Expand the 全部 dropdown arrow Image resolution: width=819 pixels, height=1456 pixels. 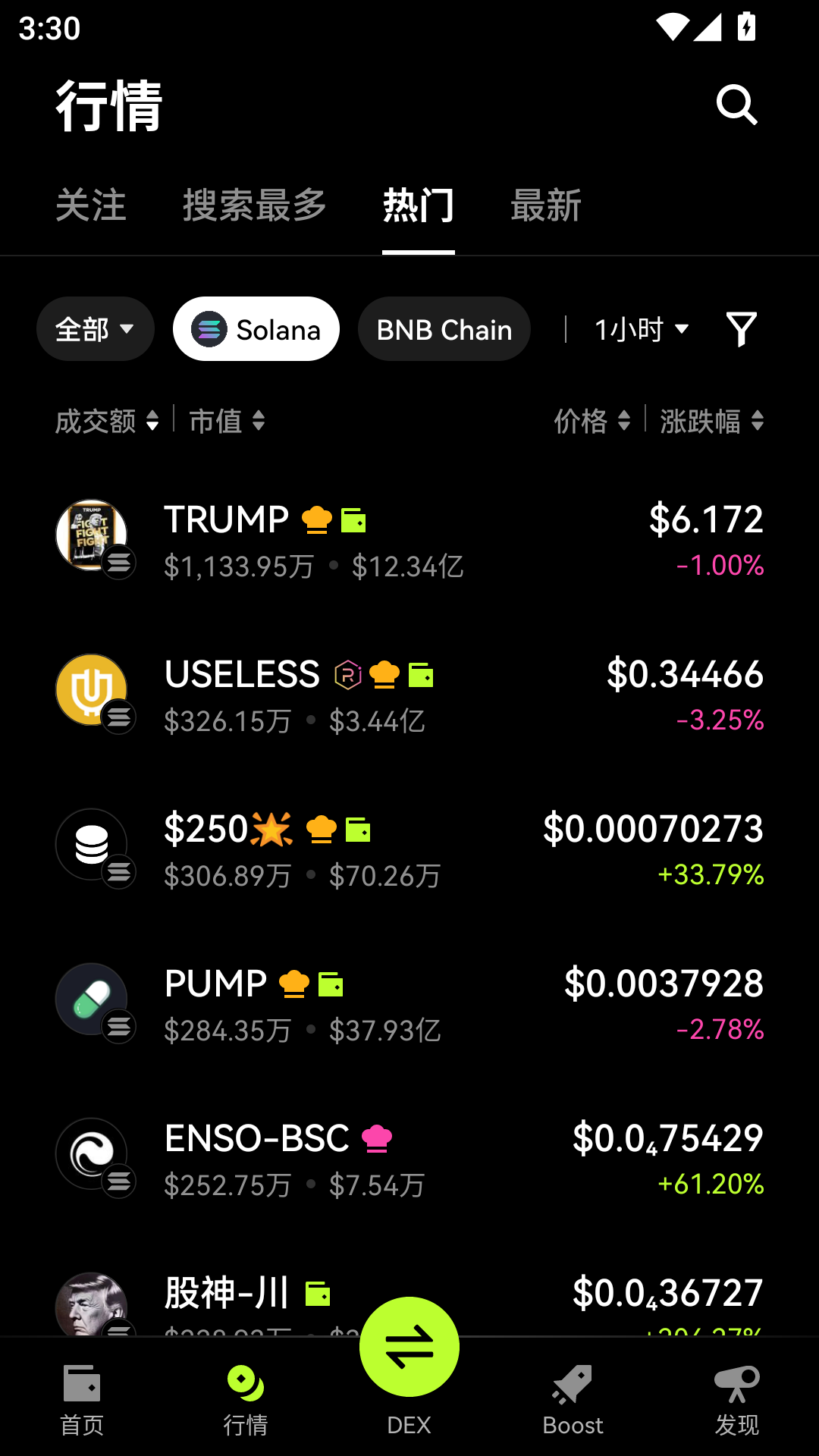tap(127, 328)
